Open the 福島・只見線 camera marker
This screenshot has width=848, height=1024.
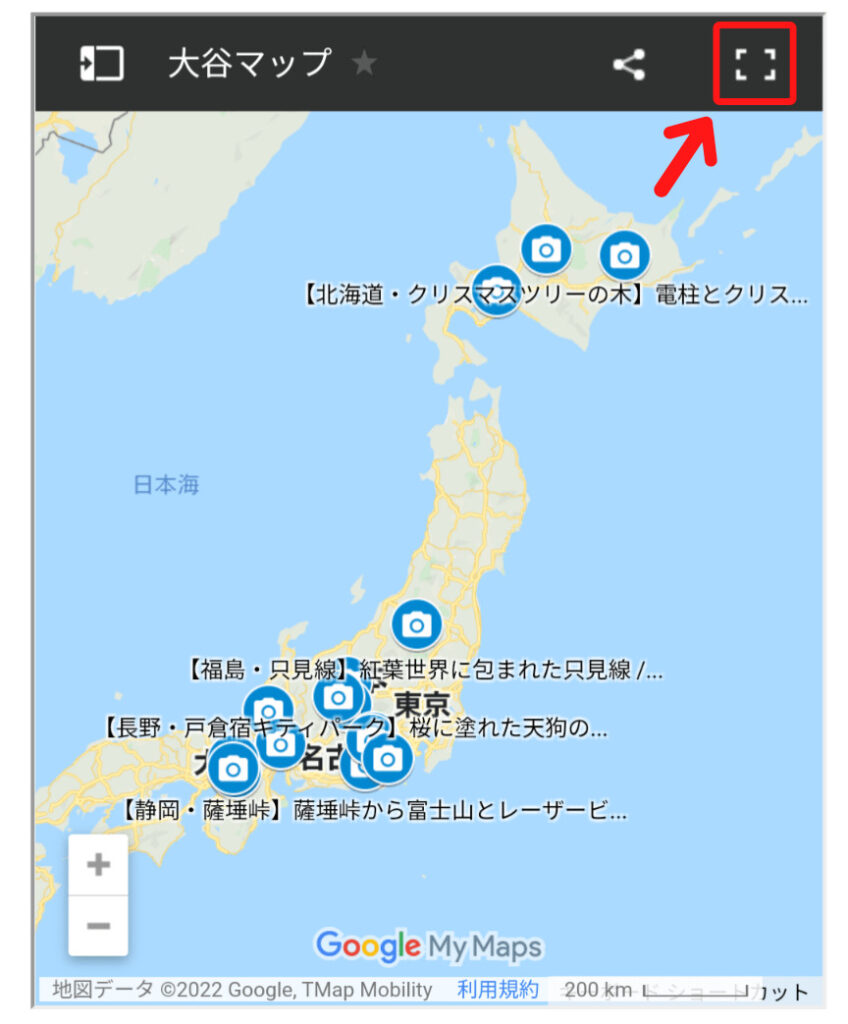416,625
